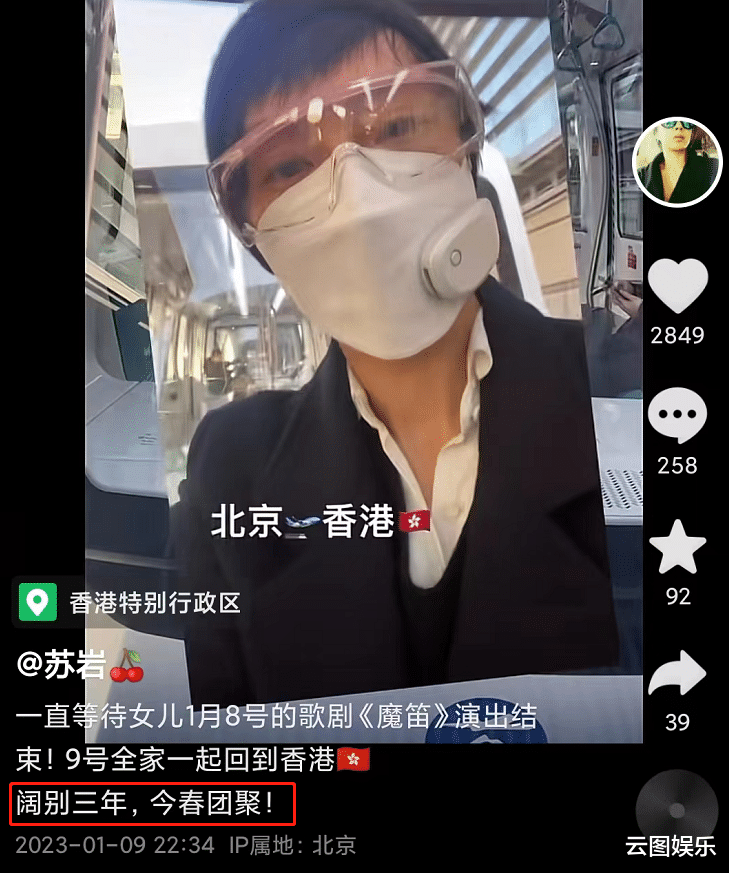Click the heart icon to like the video
The width and height of the screenshot is (729, 873).
[678, 286]
